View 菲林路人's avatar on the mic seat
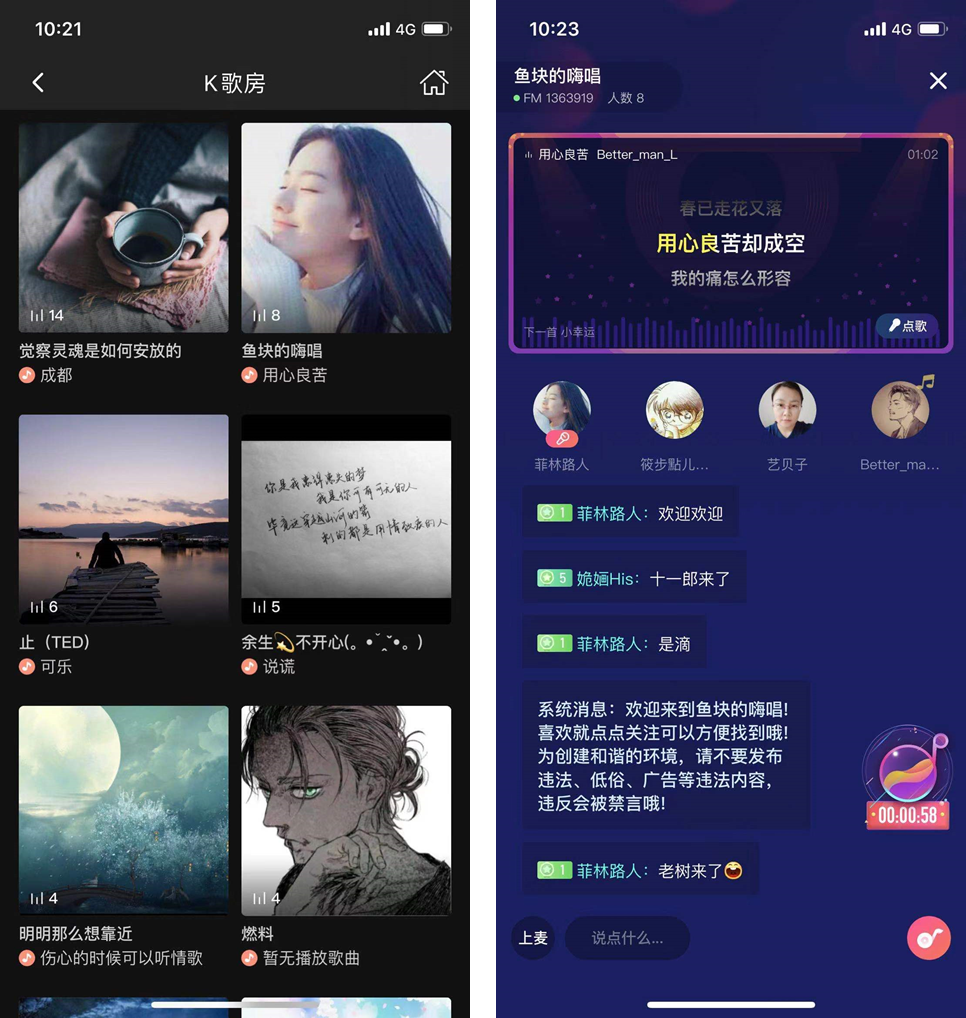The image size is (966, 1018). tap(562, 411)
